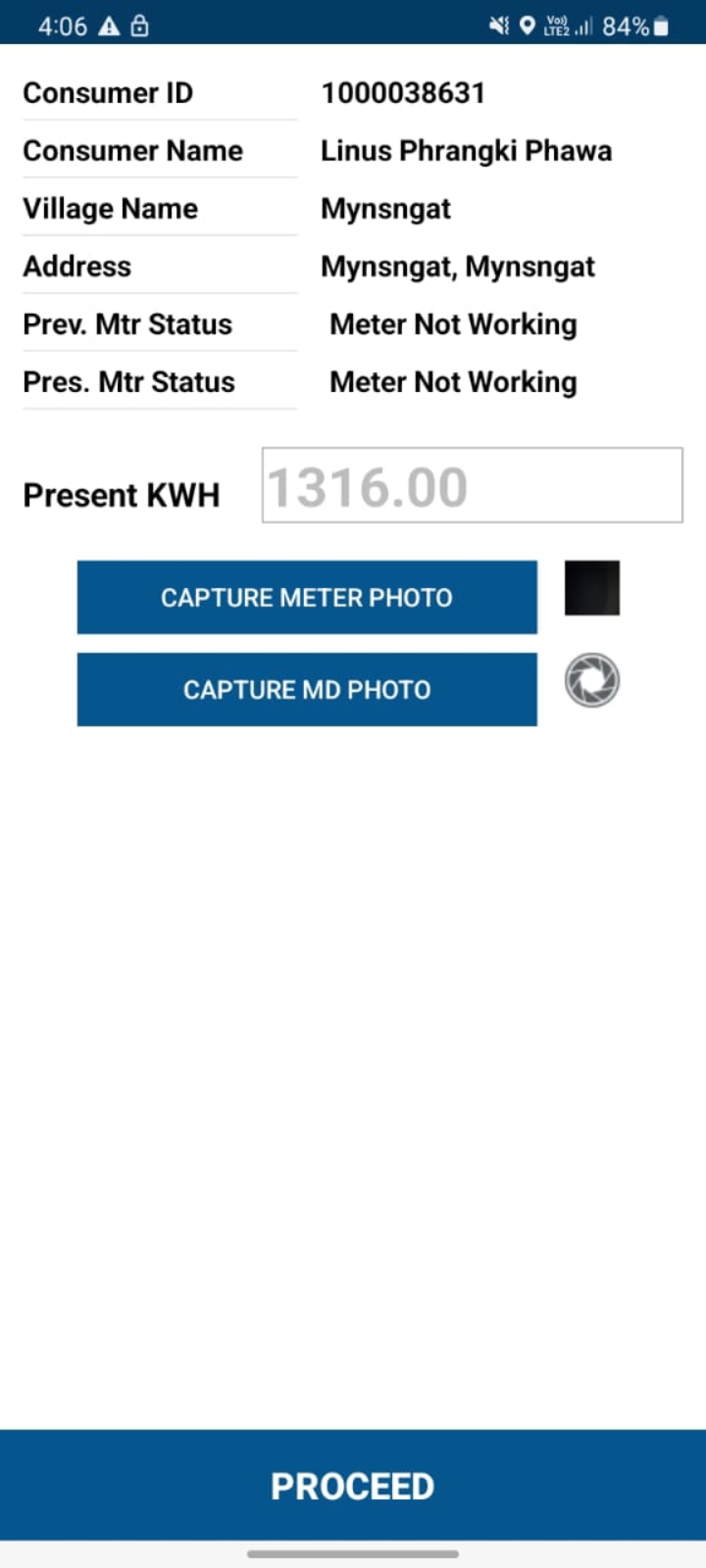
Task: Tap the Present KWH input field
Action: click(x=472, y=486)
